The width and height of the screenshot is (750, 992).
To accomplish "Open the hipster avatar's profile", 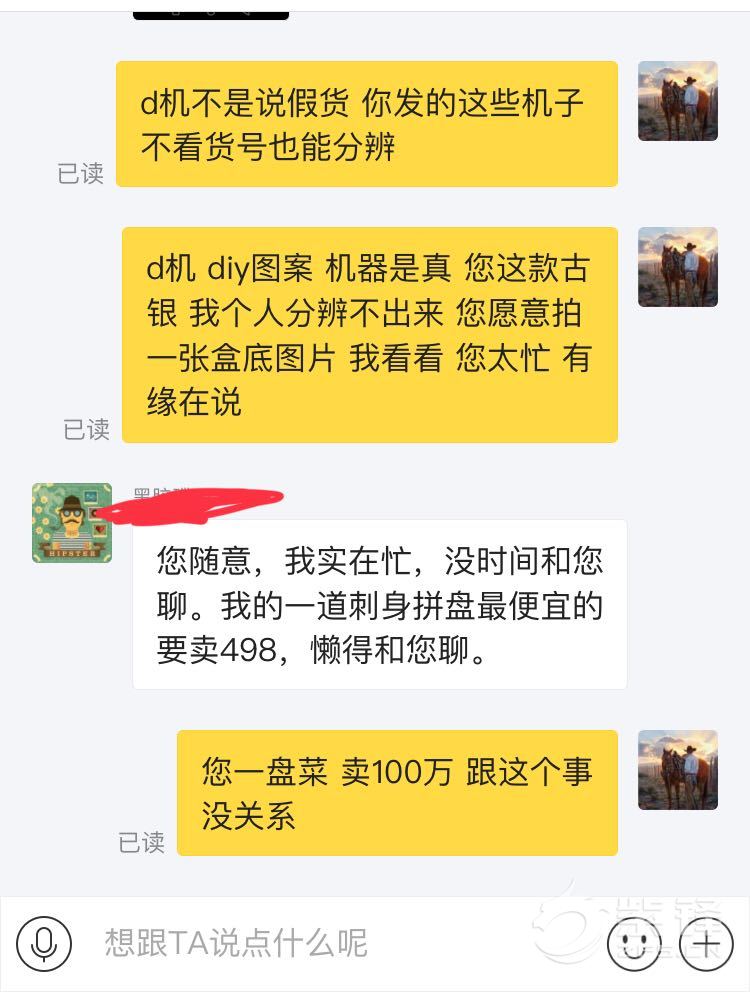I will pyautogui.click(x=71, y=523).
